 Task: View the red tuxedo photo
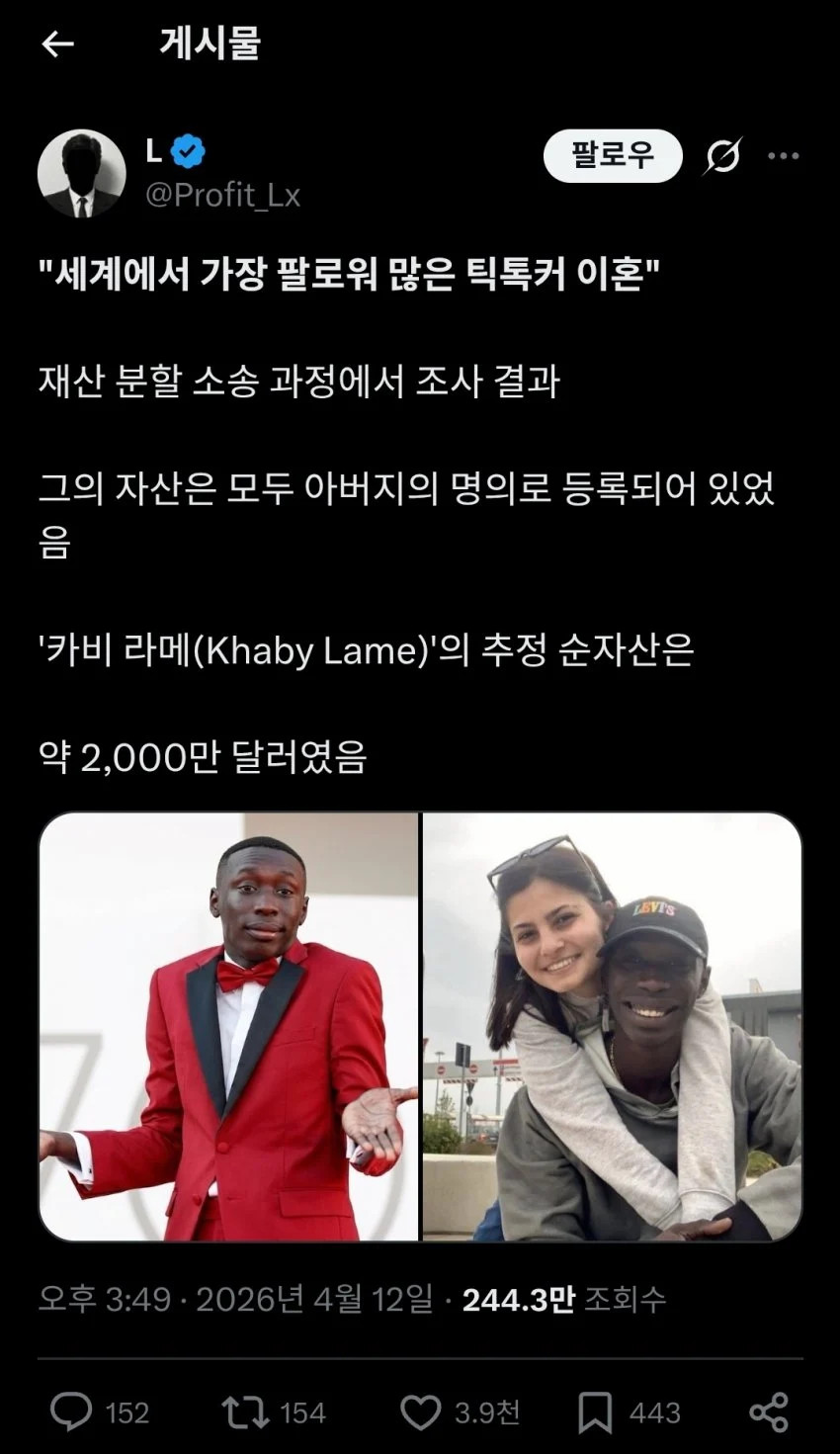228,1026
